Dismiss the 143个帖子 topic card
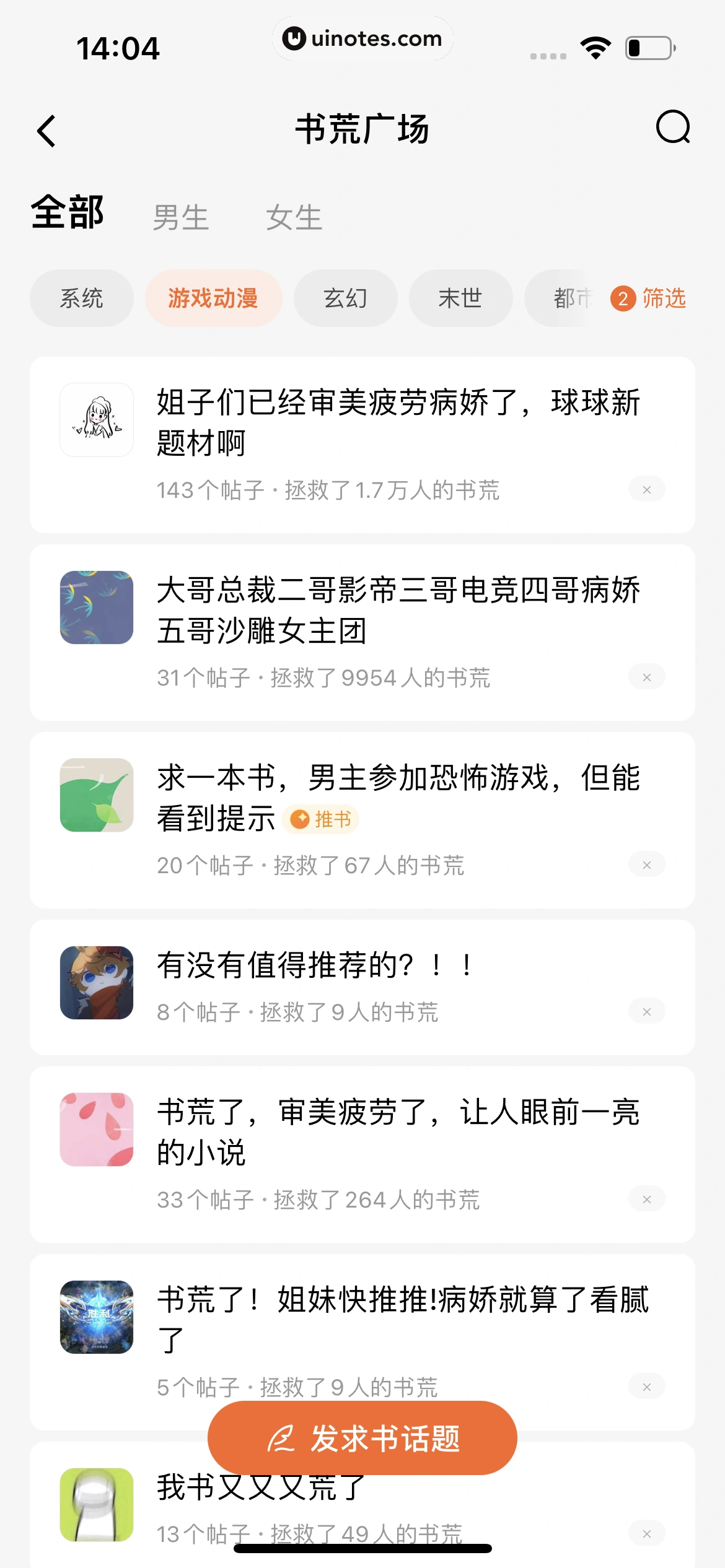This screenshot has width=725, height=1568. [646, 490]
